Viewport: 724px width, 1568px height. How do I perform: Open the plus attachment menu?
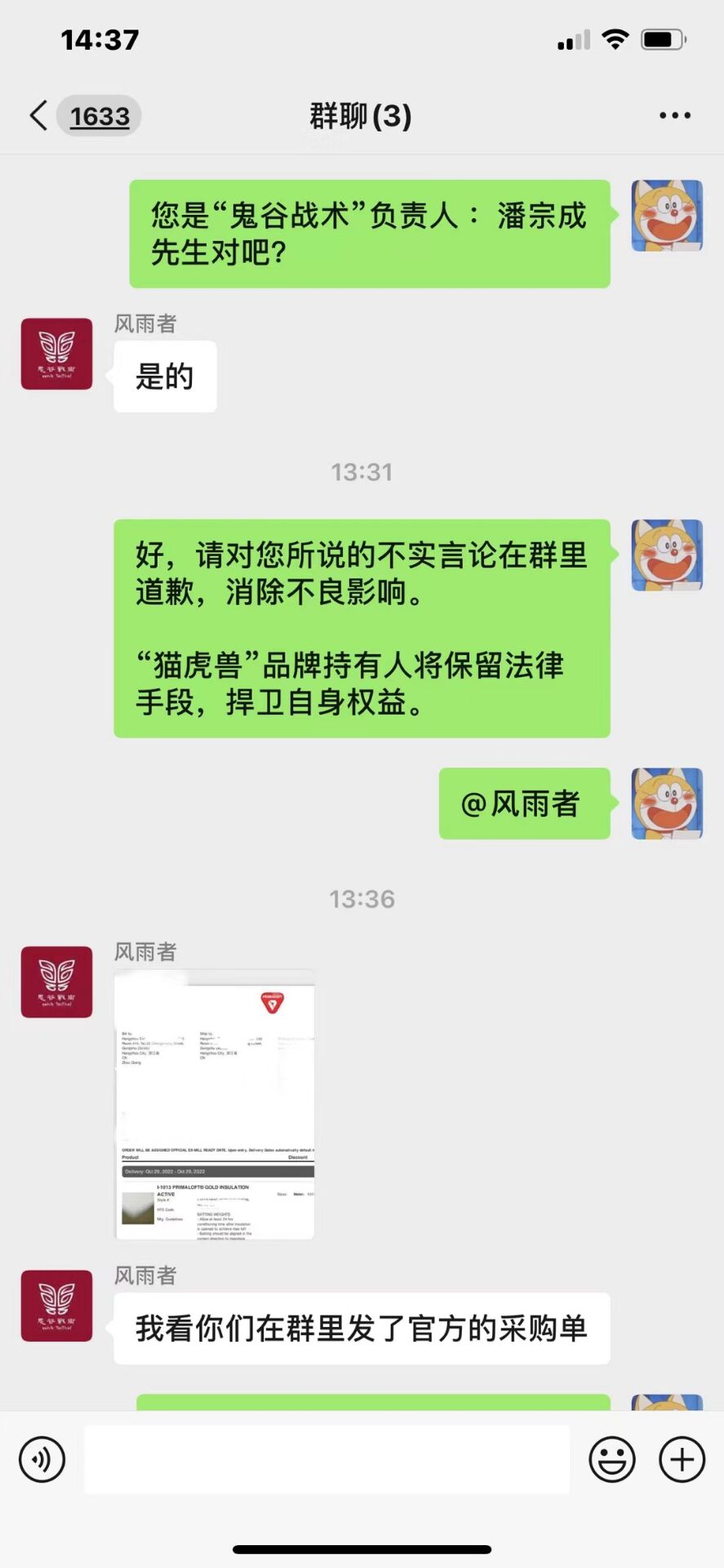tap(682, 1459)
